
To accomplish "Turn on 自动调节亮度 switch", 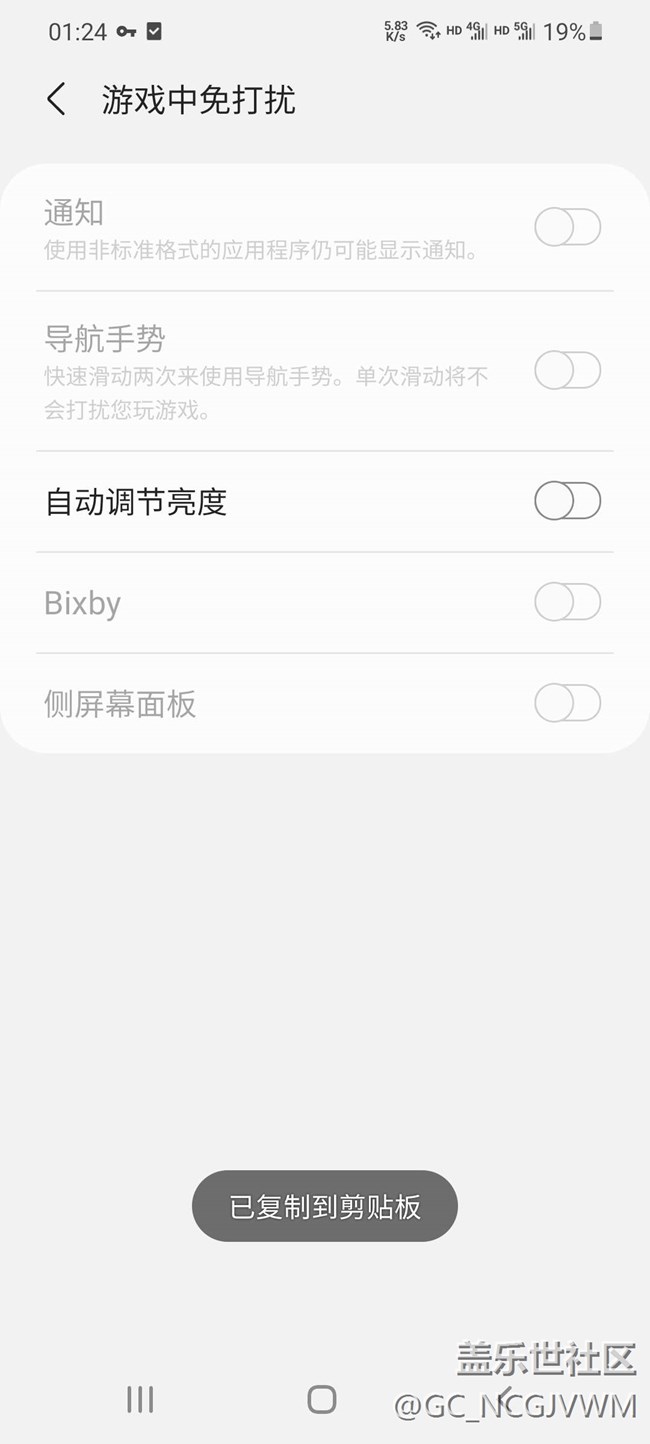I will click(x=567, y=501).
